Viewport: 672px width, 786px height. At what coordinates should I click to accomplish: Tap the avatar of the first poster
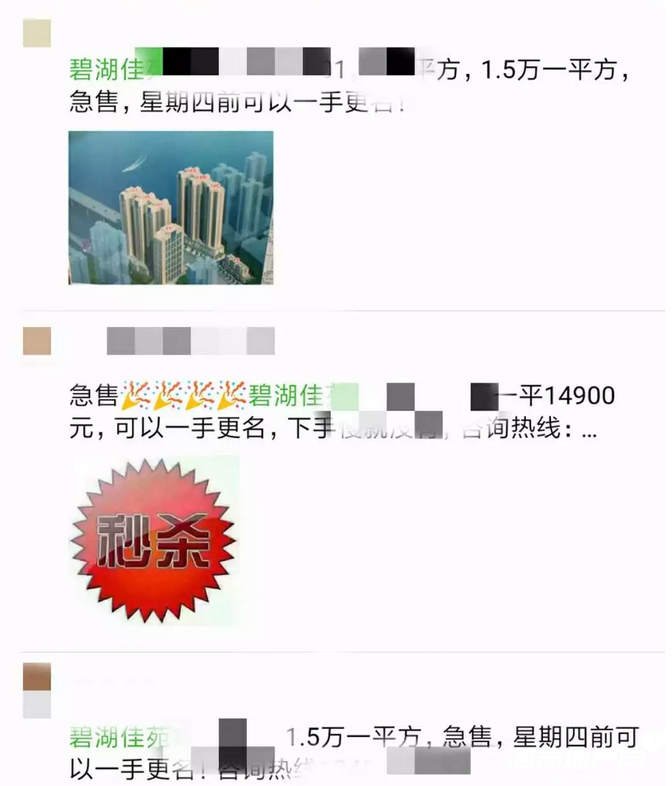point(37,34)
